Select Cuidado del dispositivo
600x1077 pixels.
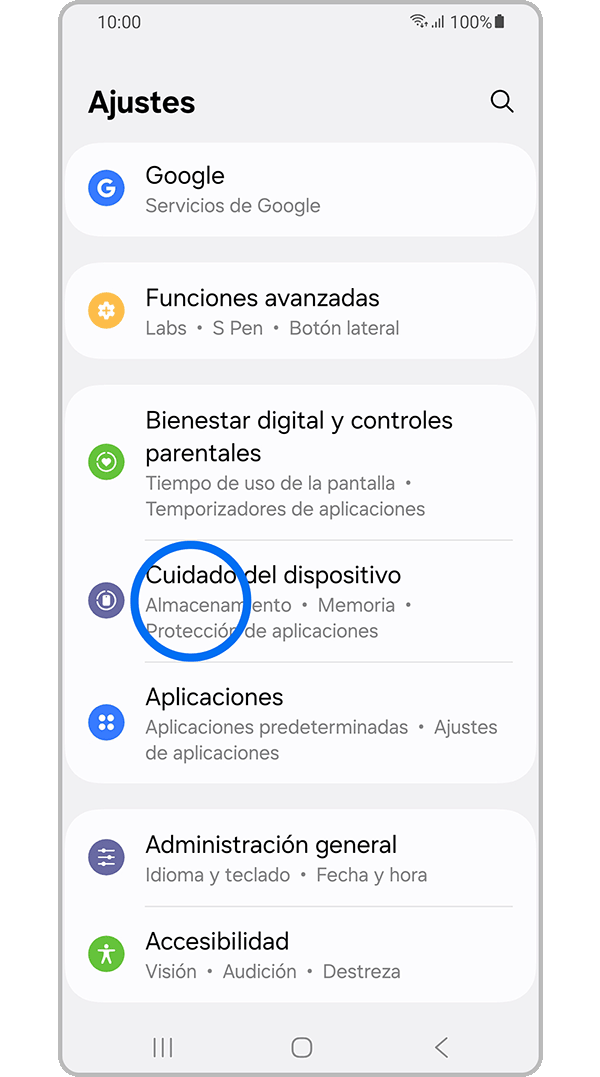(300, 601)
